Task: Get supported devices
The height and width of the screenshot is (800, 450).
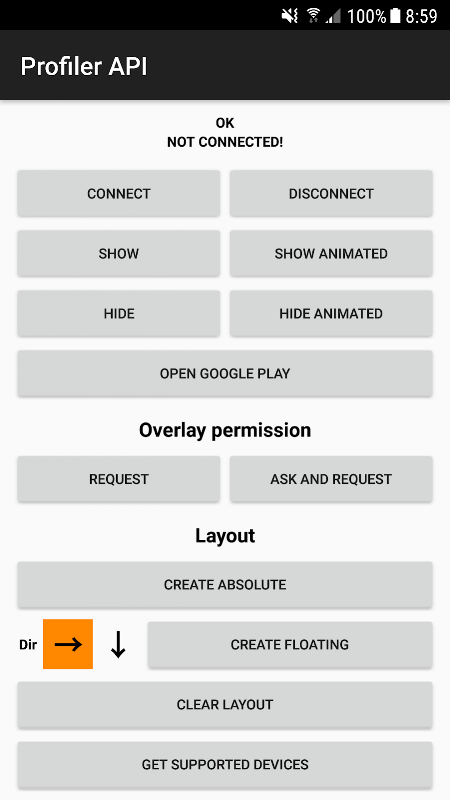Action: point(225,764)
